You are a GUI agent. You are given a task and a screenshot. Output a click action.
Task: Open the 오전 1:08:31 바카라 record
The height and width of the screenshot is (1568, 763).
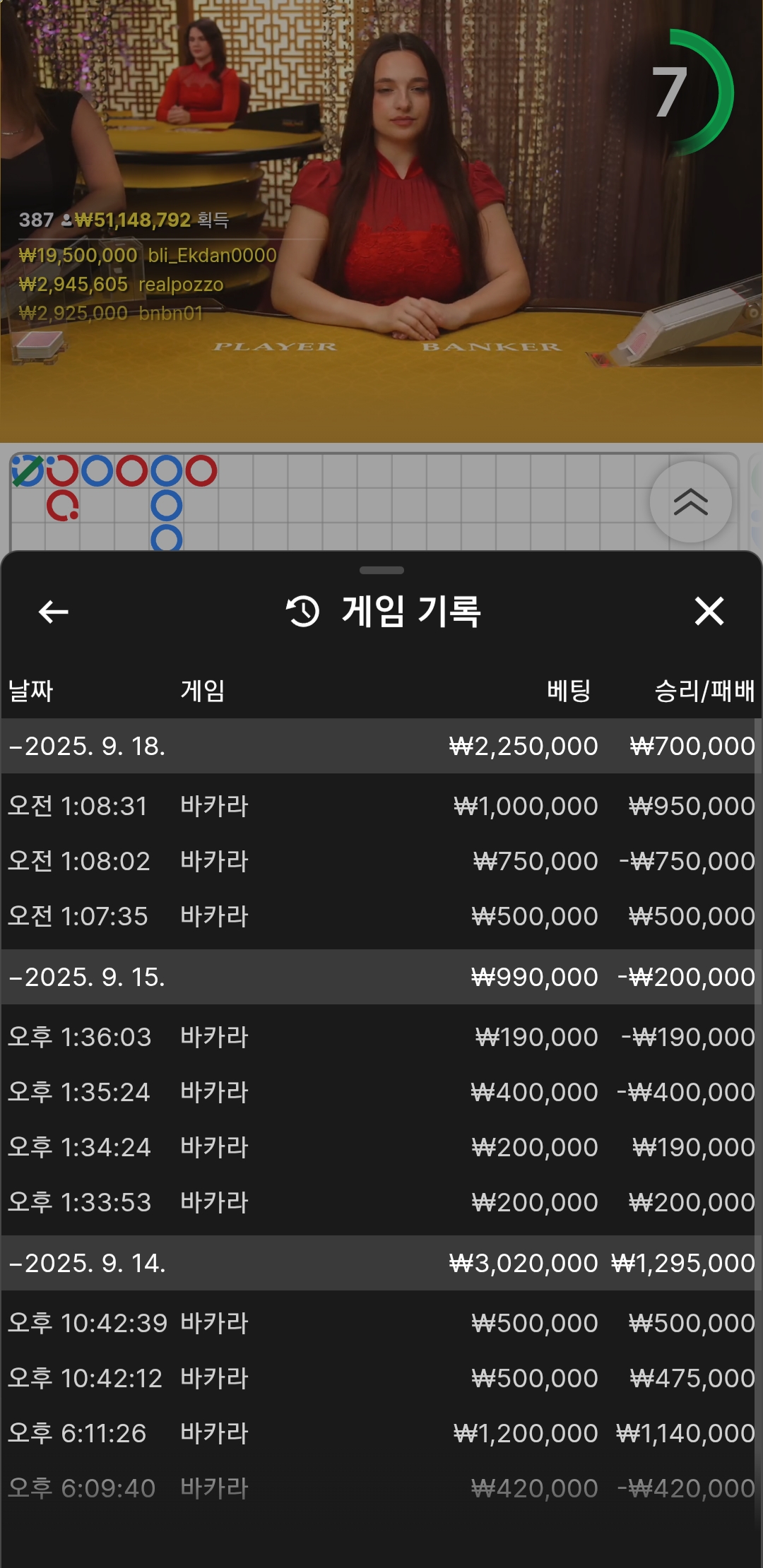[x=381, y=806]
